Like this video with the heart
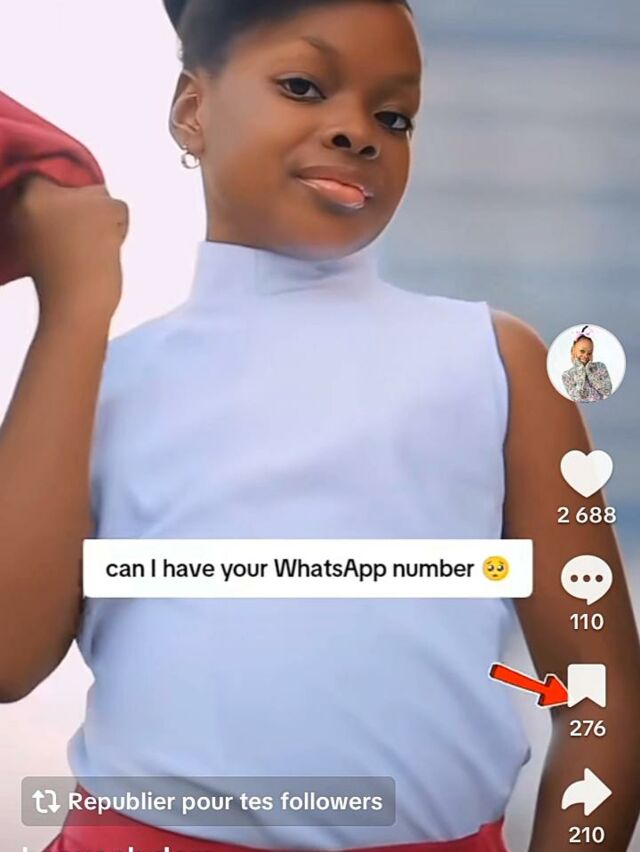Viewport: 640px width, 852px height. 586,473
